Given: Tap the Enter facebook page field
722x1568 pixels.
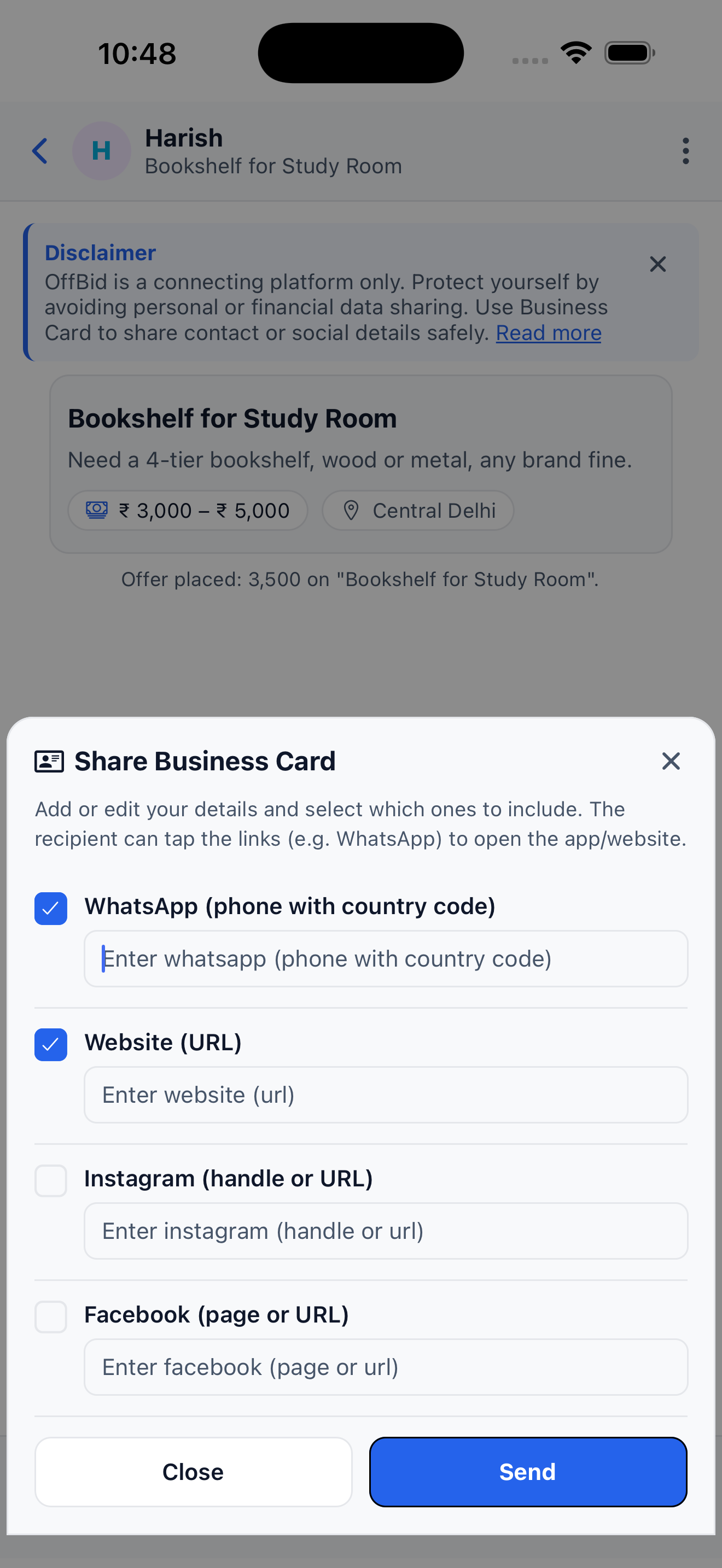Looking at the screenshot, I should 386,1366.
